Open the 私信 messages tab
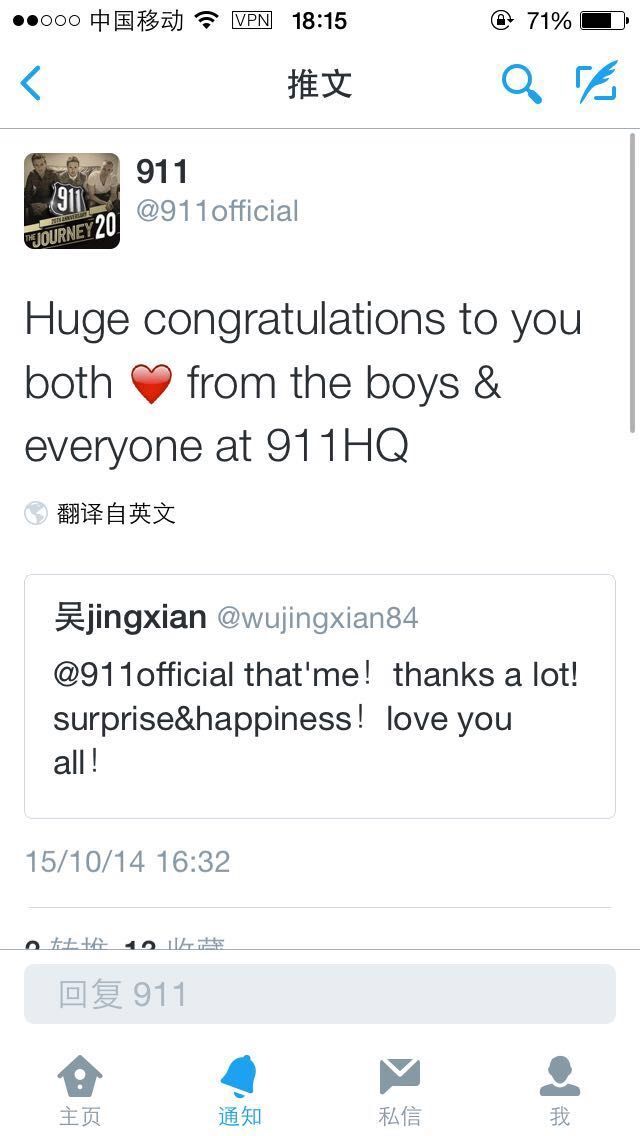Viewport: 640px width, 1136px height. [x=399, y=1090]
